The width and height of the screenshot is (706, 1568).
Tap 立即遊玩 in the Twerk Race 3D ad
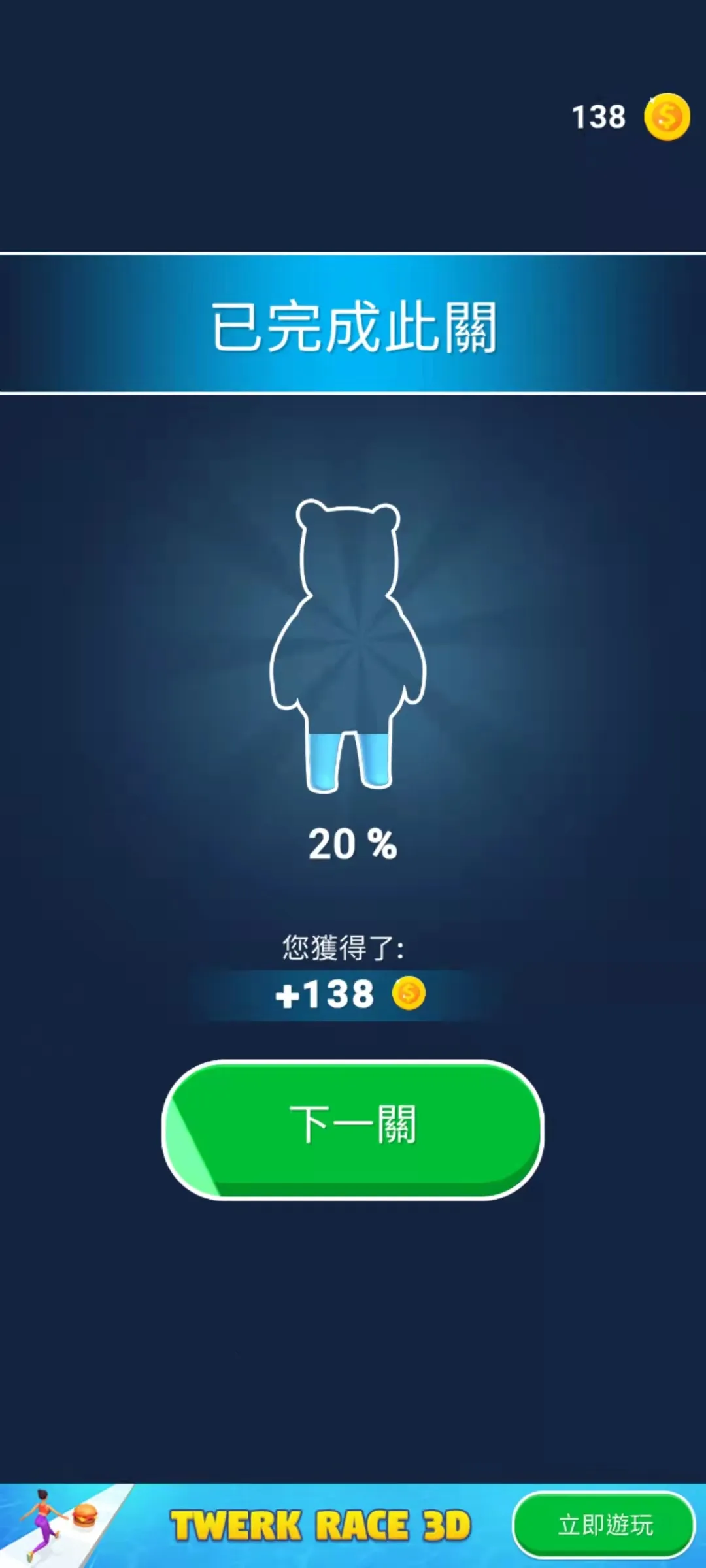[604, 1525]
